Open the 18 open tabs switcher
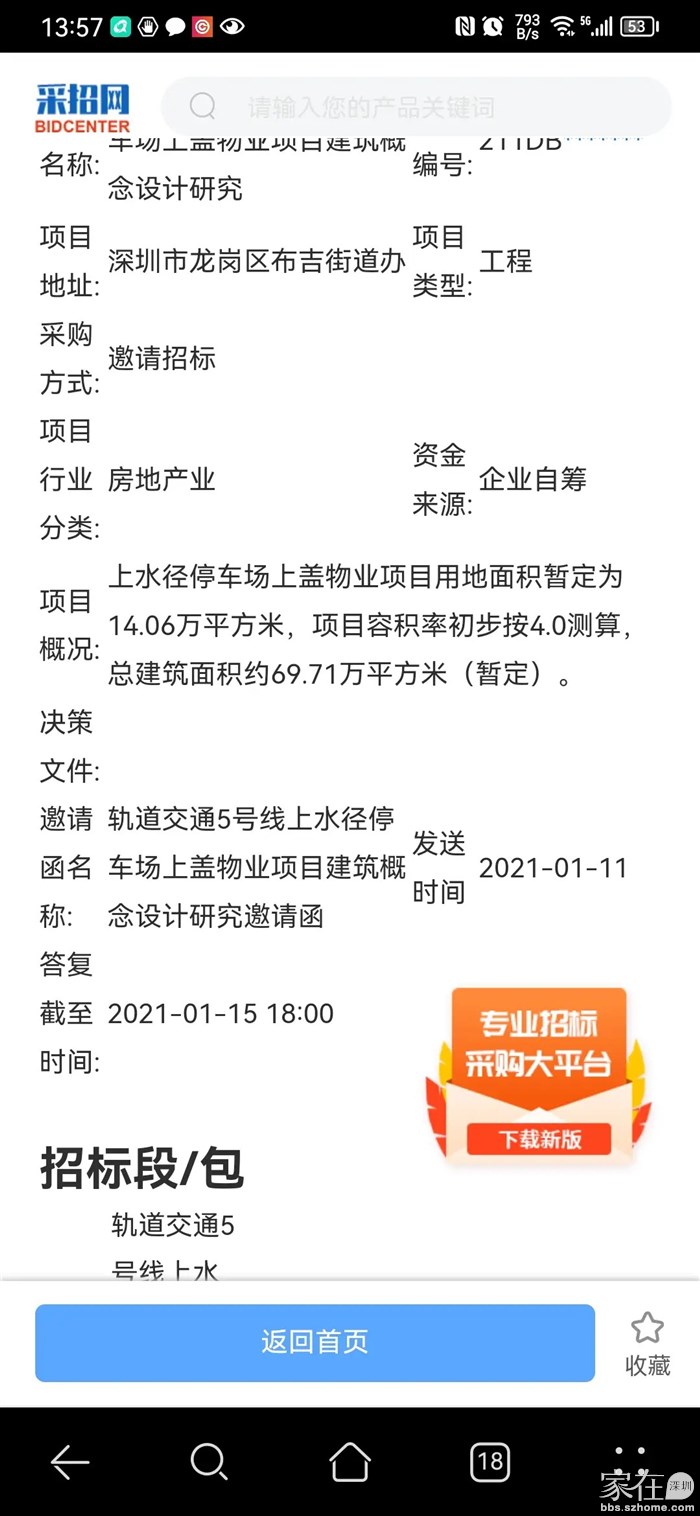The height and width of the screenshot is (1516, 700). click(490, 1462)
